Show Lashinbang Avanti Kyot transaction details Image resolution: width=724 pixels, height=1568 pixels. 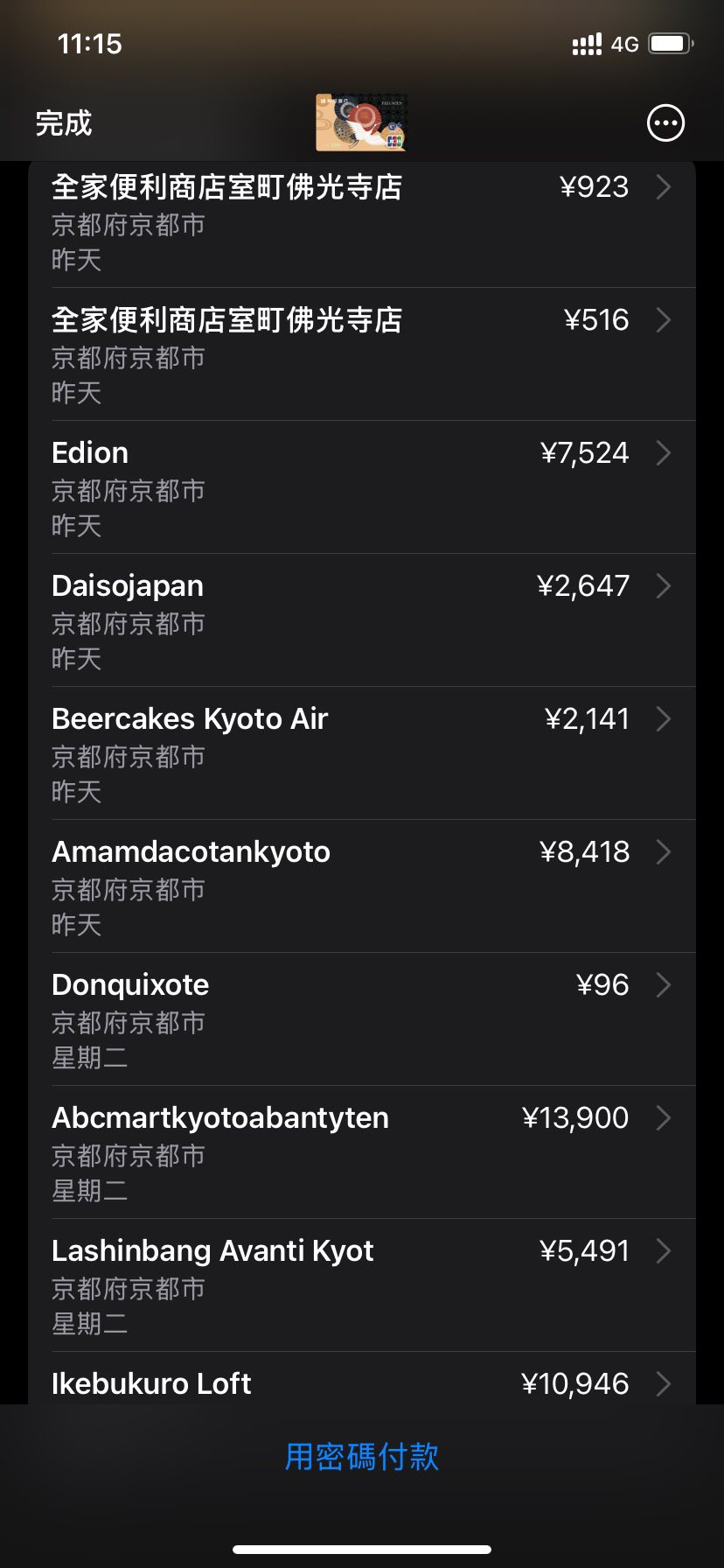(x=362, y=1286)
